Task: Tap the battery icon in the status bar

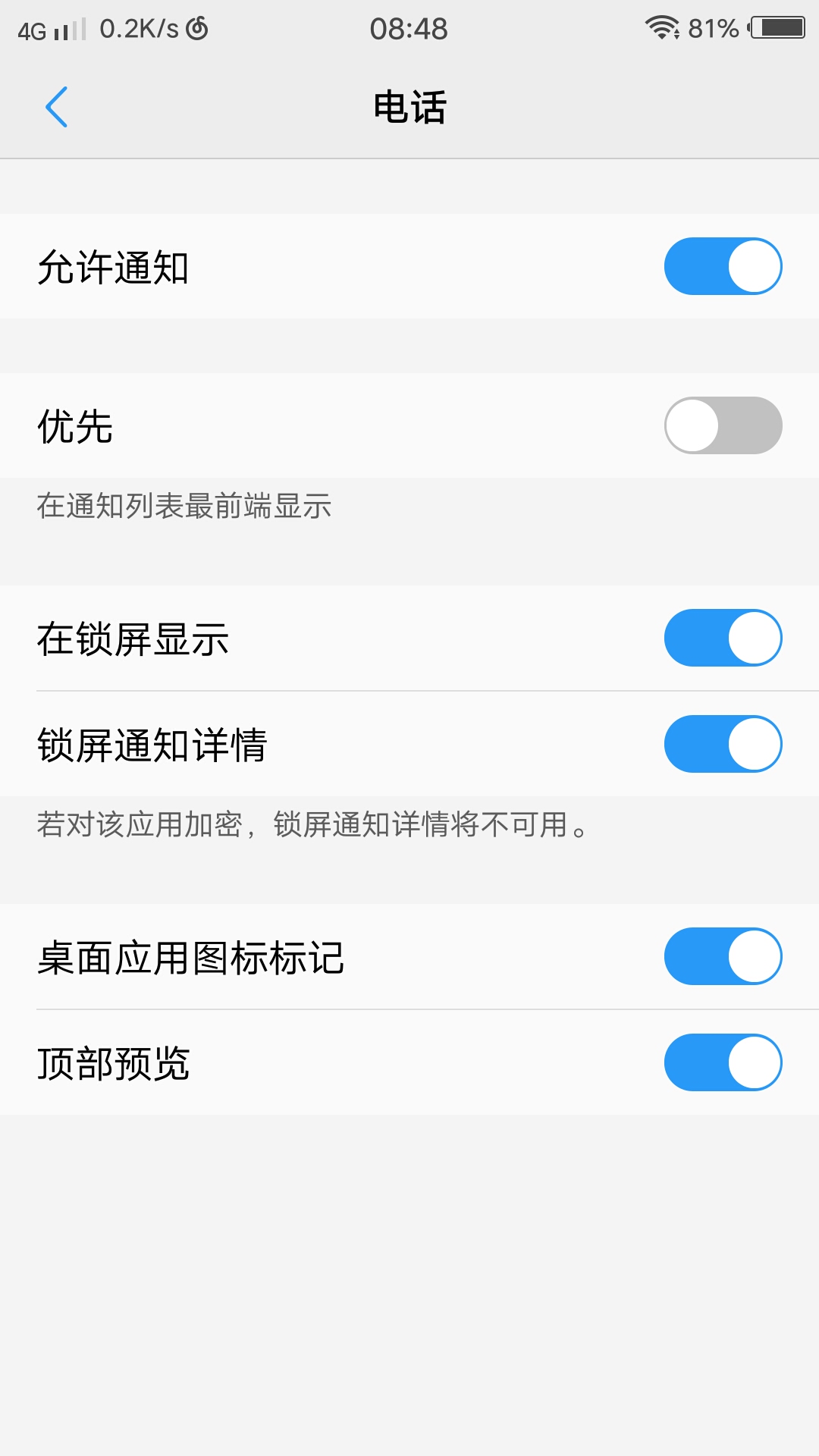Action: tap(775, 27)
